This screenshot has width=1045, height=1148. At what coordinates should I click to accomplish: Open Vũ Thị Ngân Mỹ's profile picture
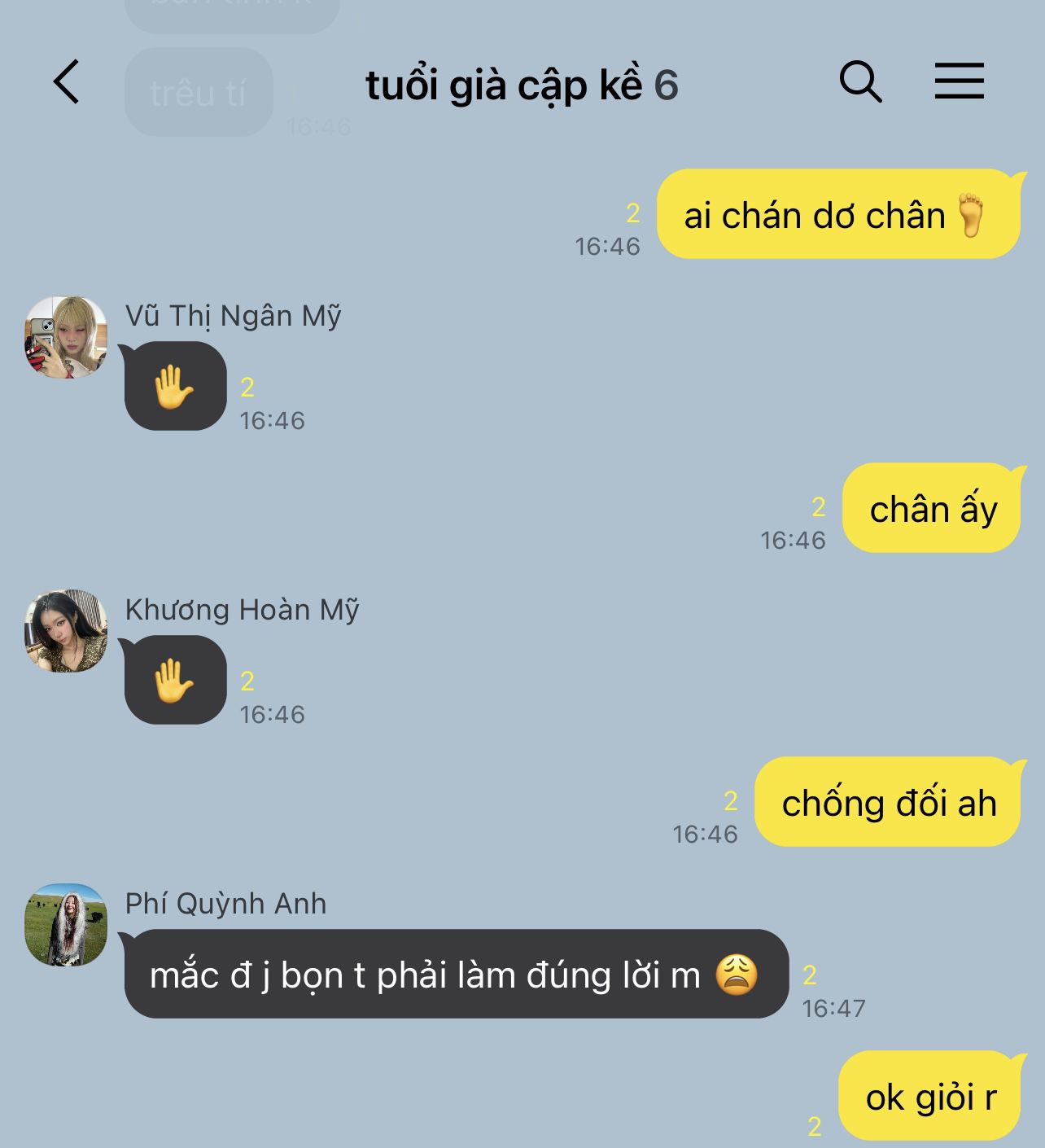pos(66,337)
